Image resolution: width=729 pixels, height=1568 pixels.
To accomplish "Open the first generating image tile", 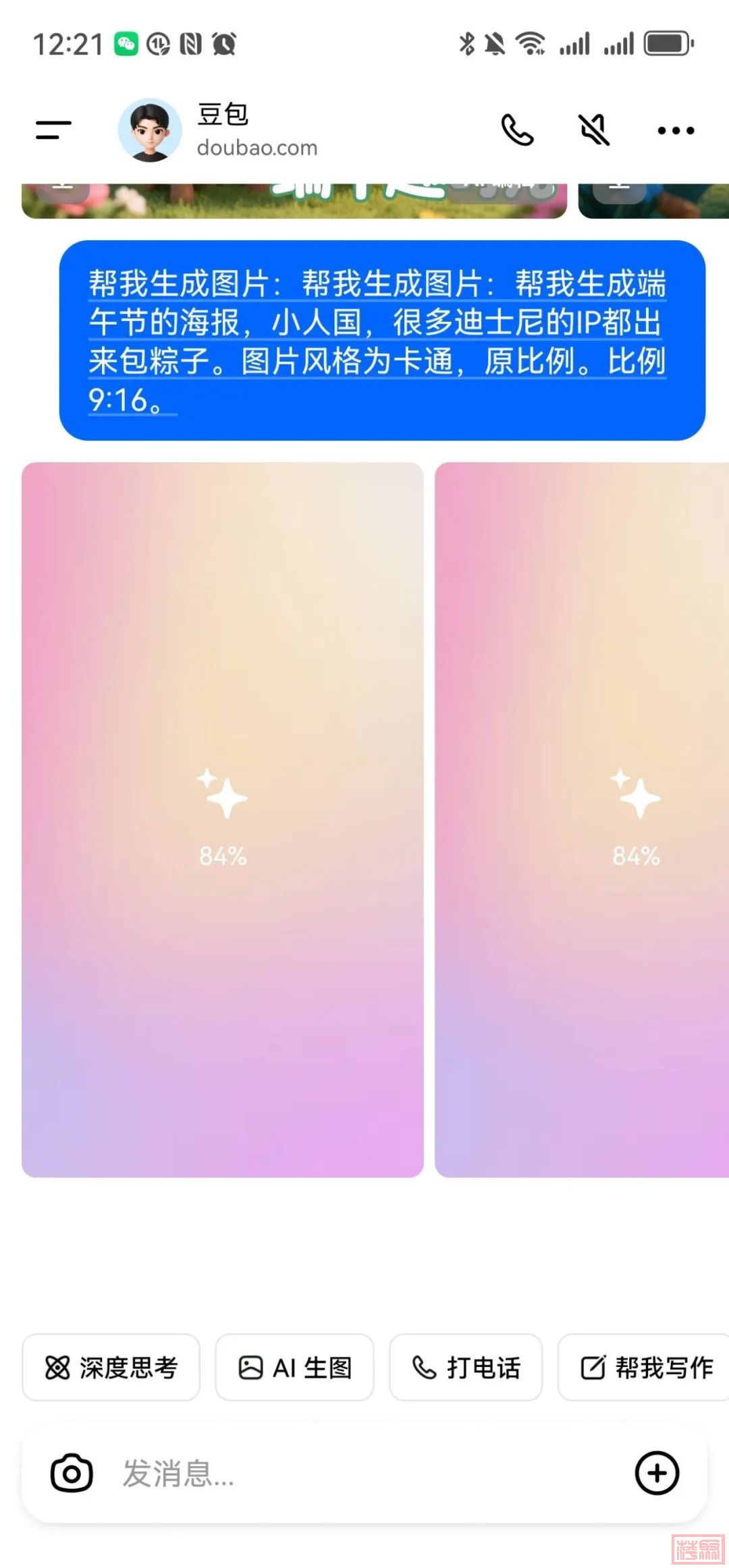I will point(223,819).
